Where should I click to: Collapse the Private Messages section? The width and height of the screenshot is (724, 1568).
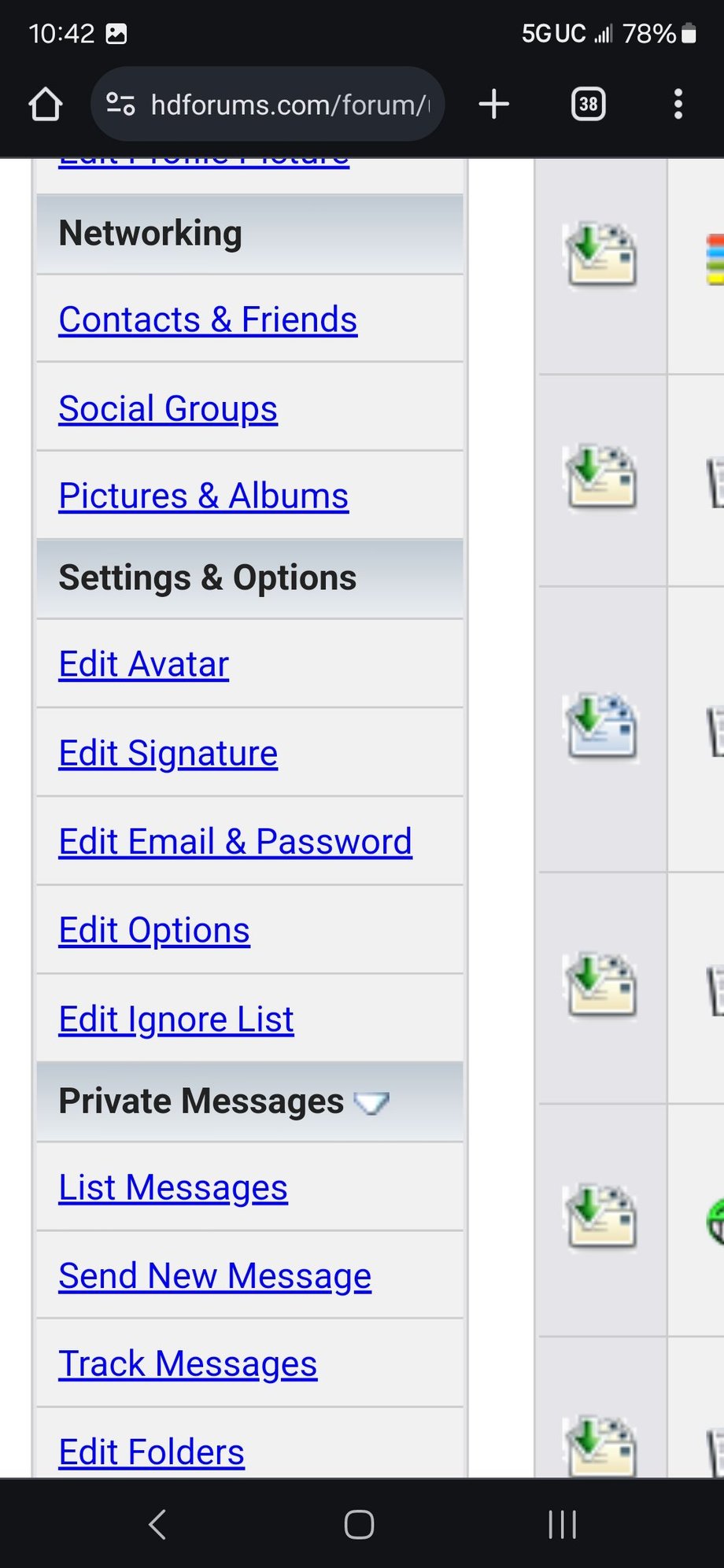coord(371,1102)
